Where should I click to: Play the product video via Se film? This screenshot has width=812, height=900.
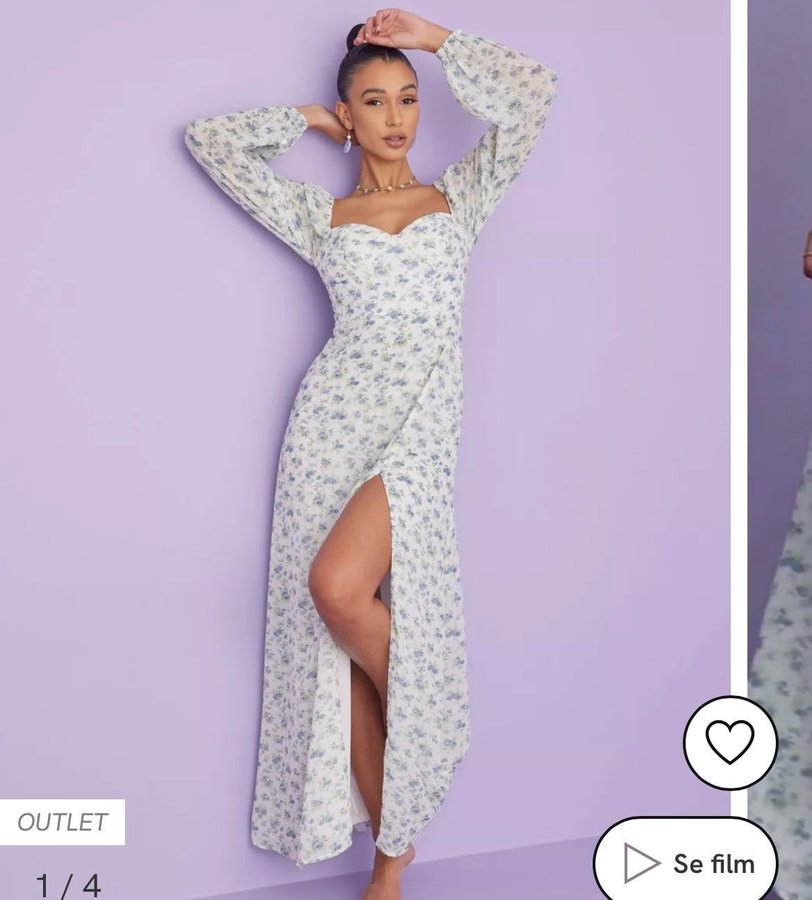(x=686, y=863)
